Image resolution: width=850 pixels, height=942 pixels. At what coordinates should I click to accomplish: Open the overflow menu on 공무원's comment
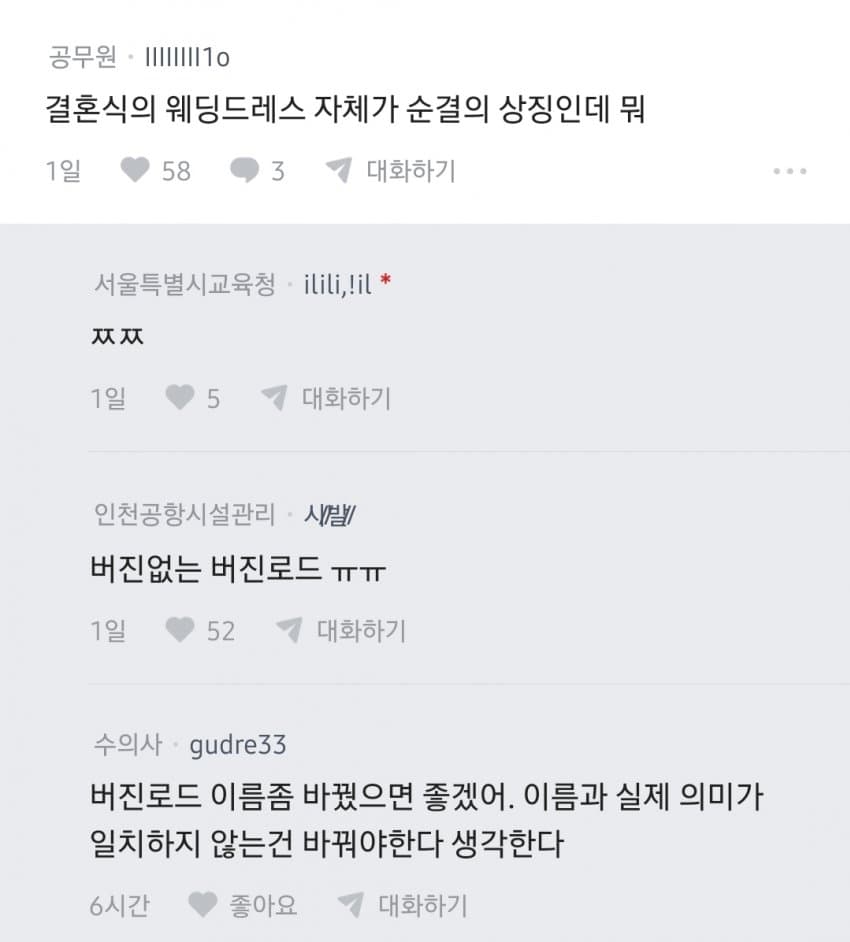789,171
